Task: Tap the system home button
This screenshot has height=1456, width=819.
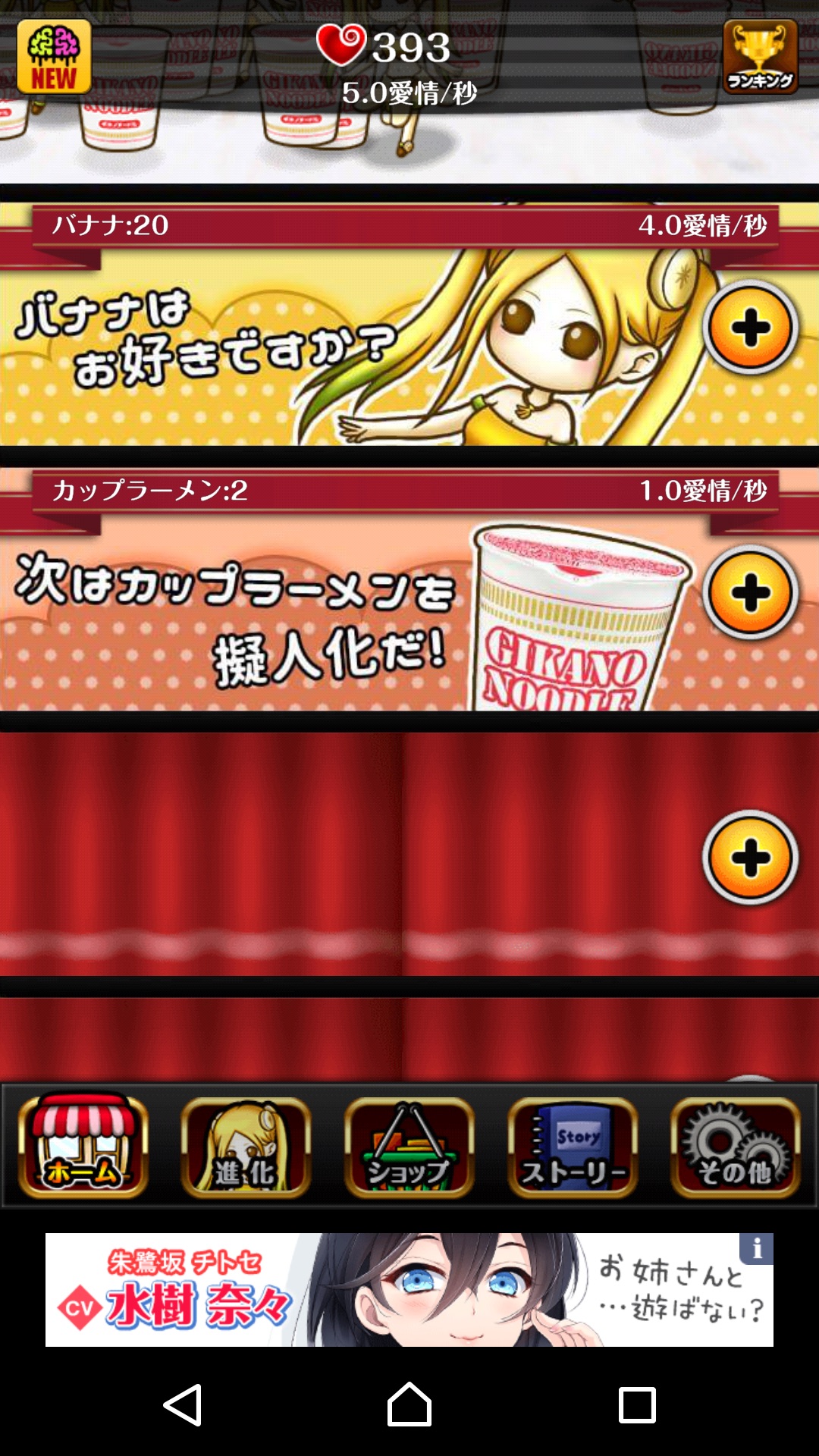Action: (x=409, y=1404)
